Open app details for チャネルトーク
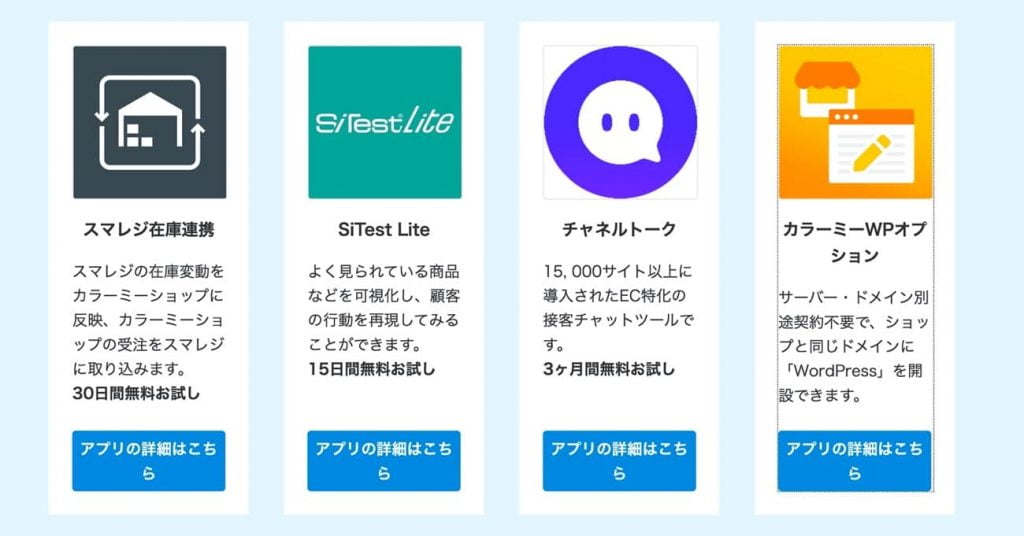 pos(619,461)
